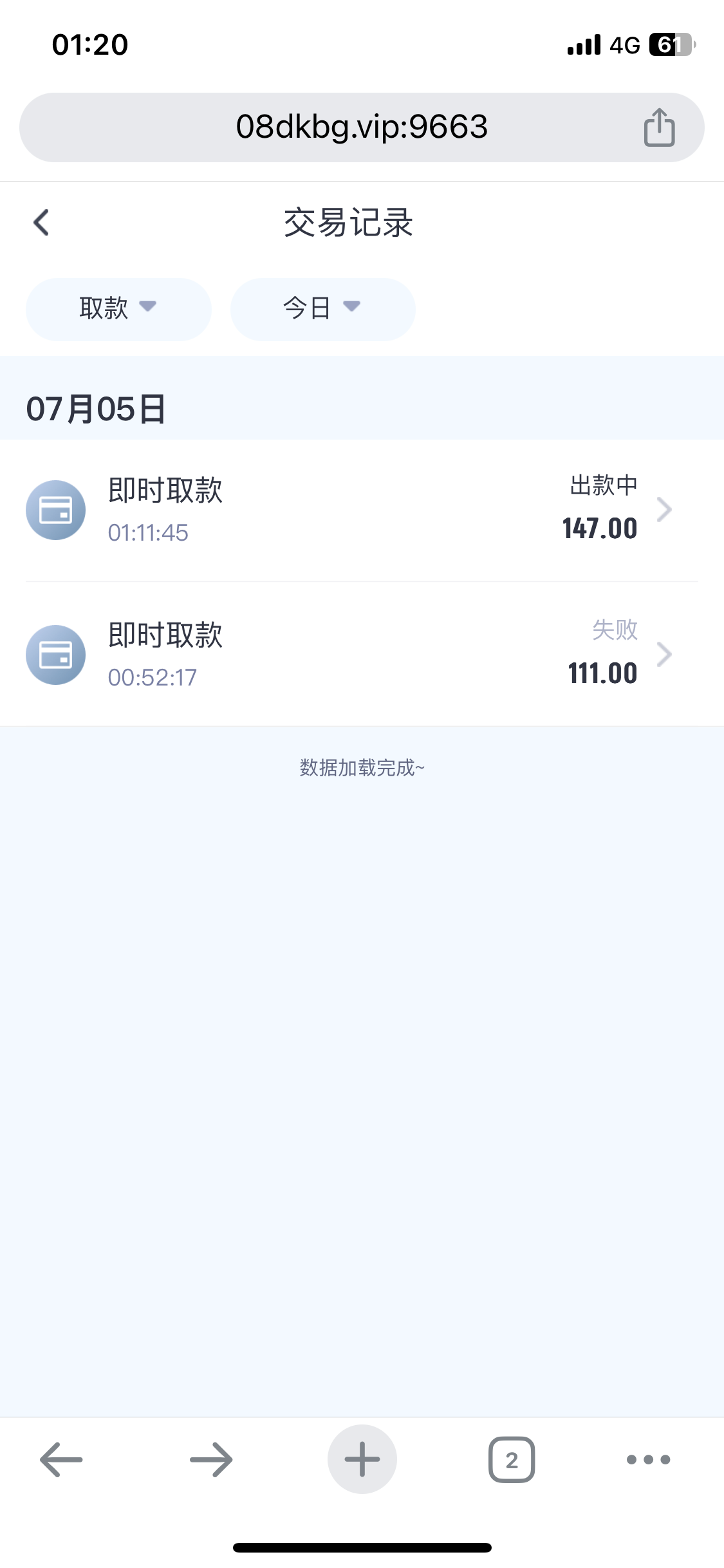Open a new browser tab
The height and width of the screenshot is (1568, 724).
coord(362,1459)
